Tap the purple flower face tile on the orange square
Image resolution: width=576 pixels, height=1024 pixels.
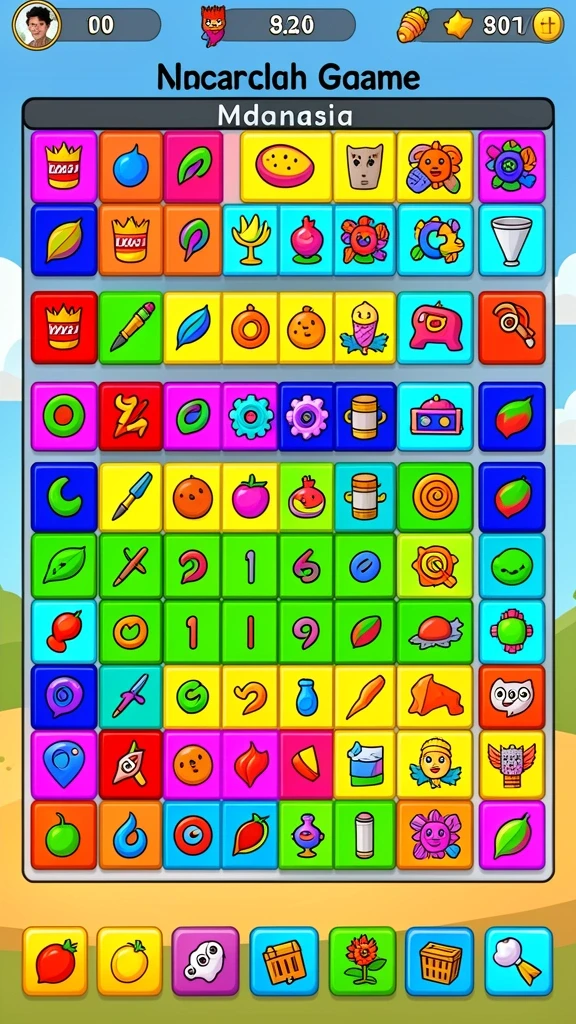click(435, 835)
